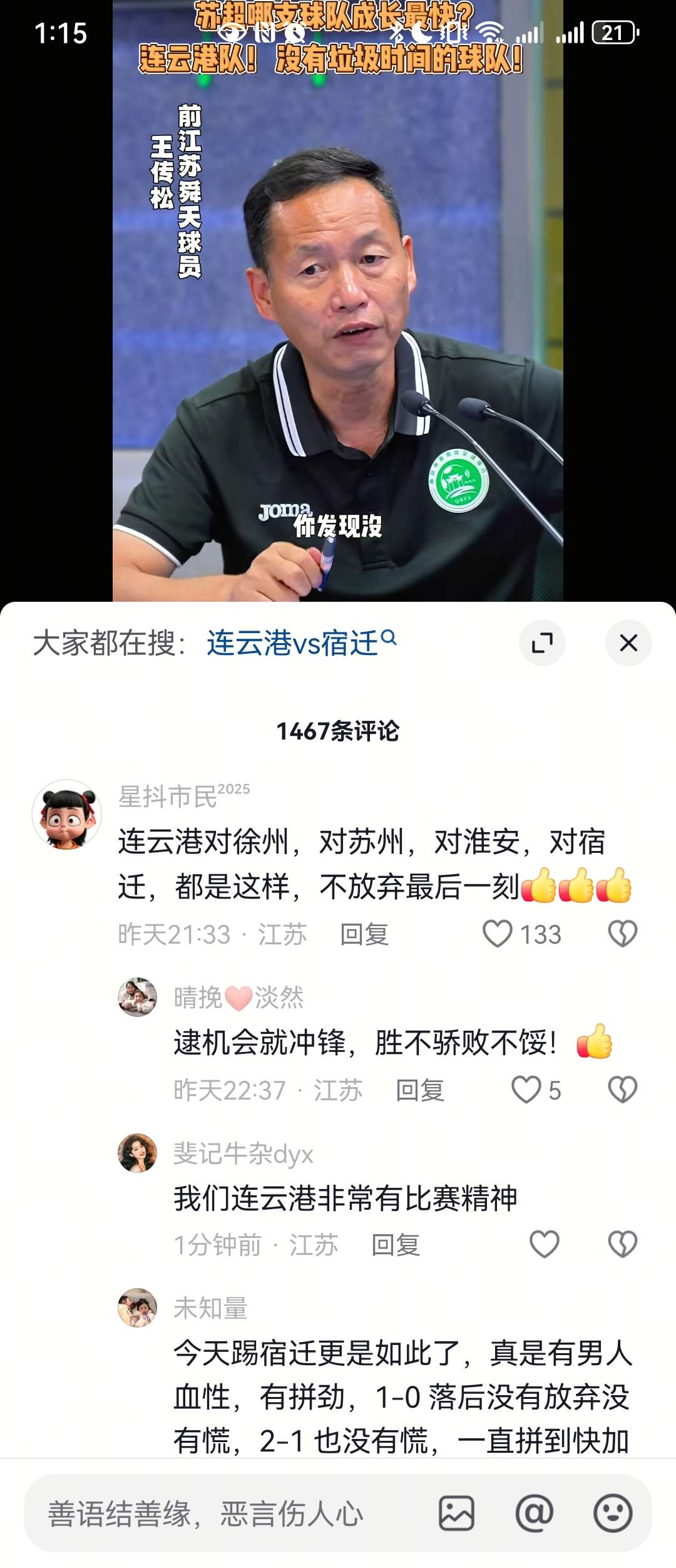This screenshot has width=676, height=1568.
Task: Open 未知量's profile avatar
Action: click(137, 1308)
